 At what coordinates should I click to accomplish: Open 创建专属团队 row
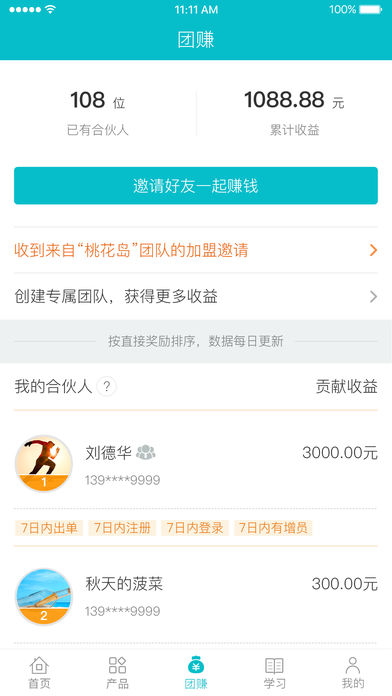pyautogui.click(x=196, y=297)
